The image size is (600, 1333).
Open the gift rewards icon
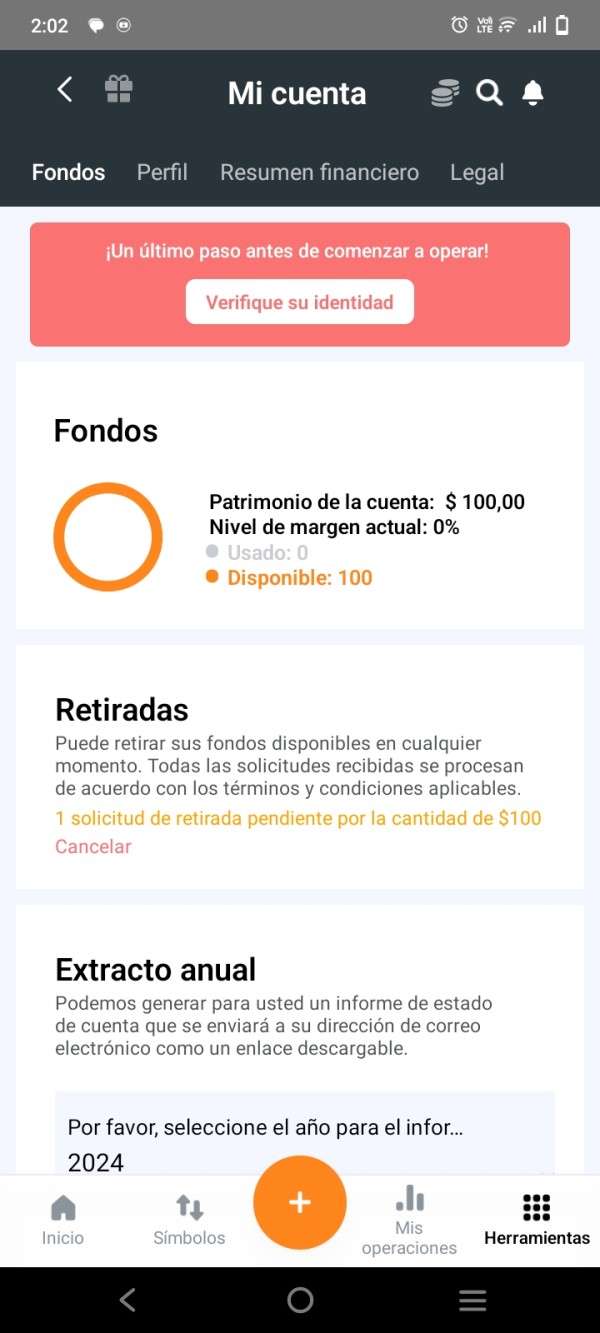(x=119, y=89)
